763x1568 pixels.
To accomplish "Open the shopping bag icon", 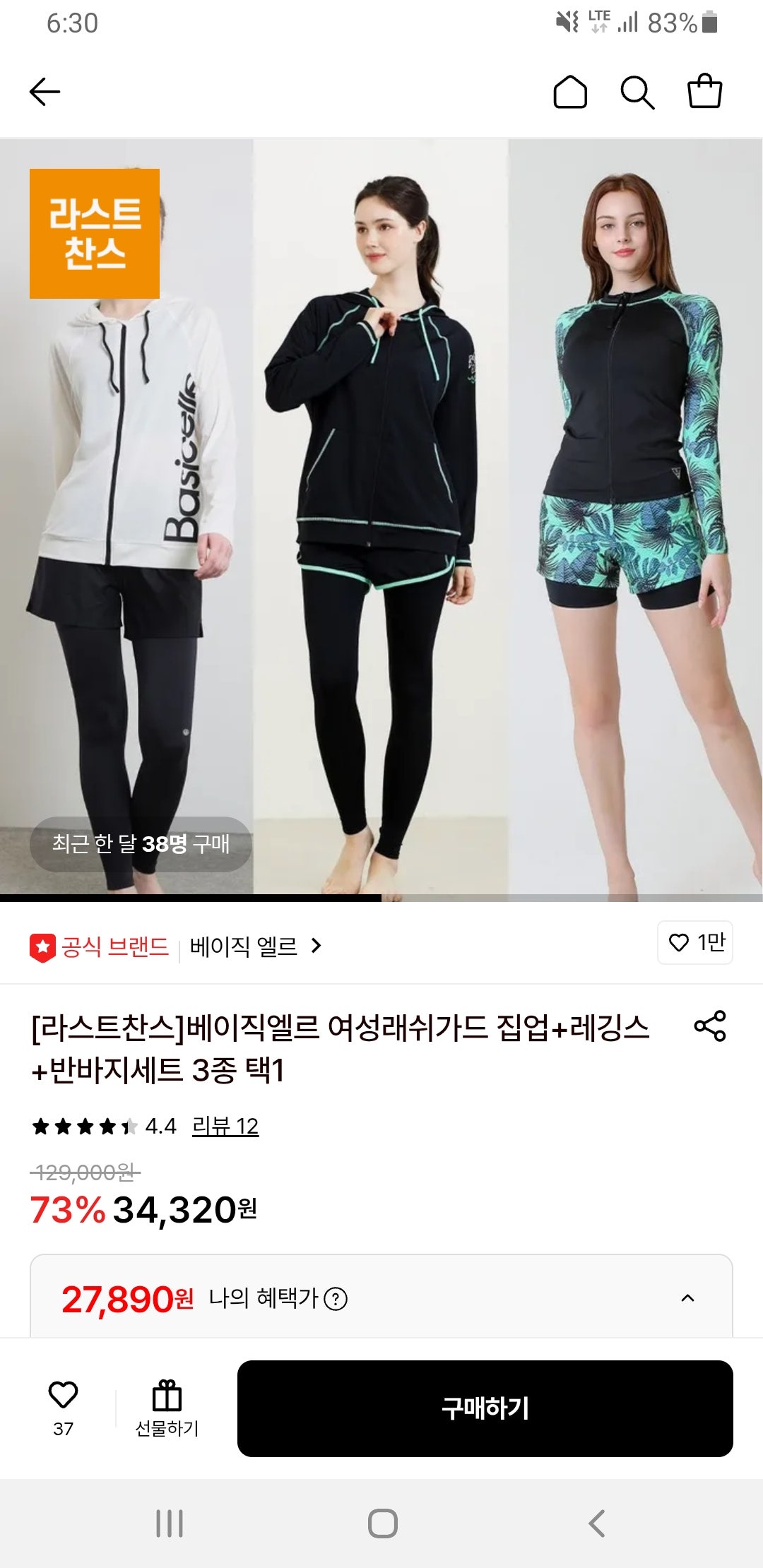I will (705, 91).
